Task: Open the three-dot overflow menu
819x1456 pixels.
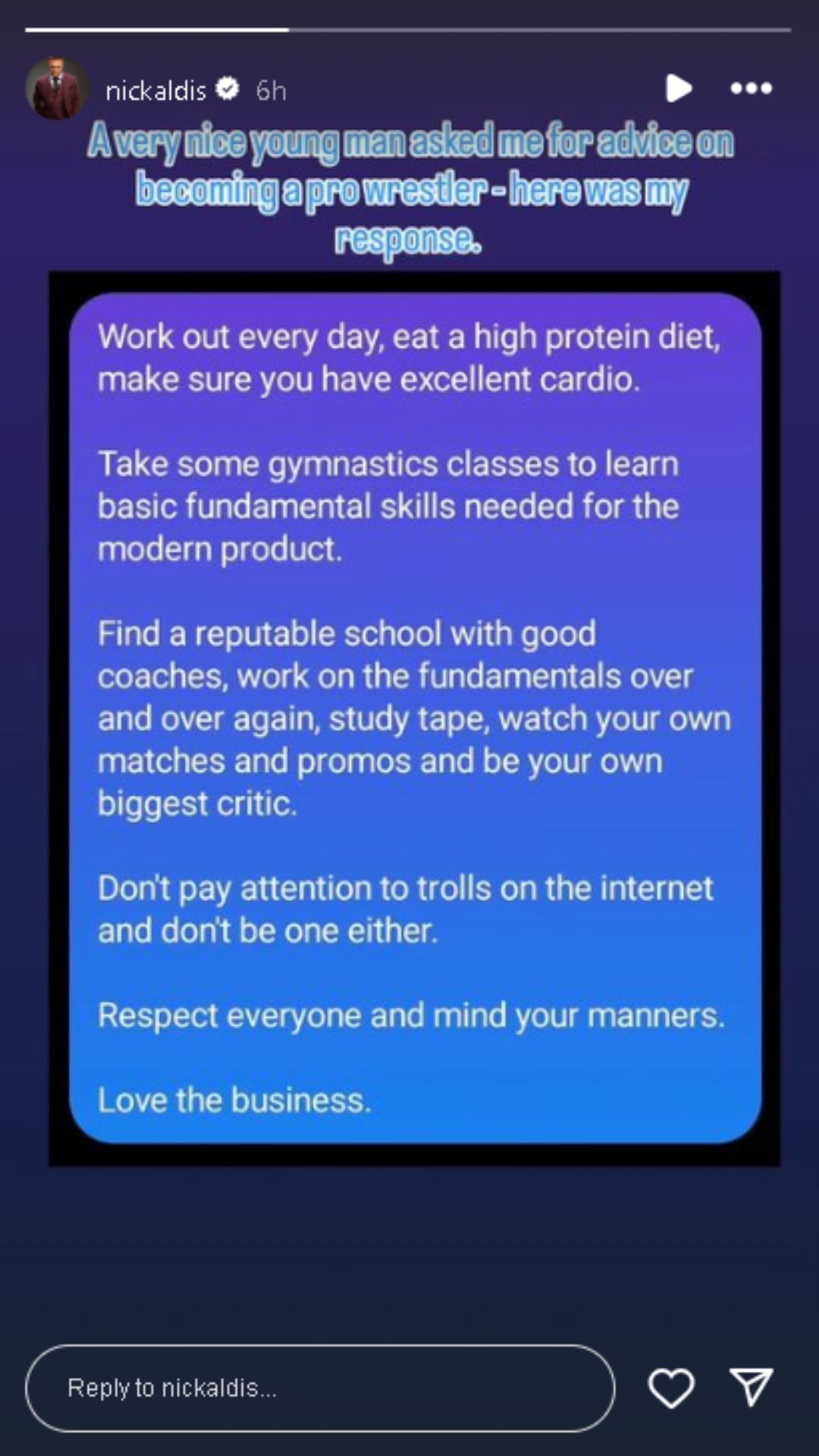Action: tap(751, 89)
